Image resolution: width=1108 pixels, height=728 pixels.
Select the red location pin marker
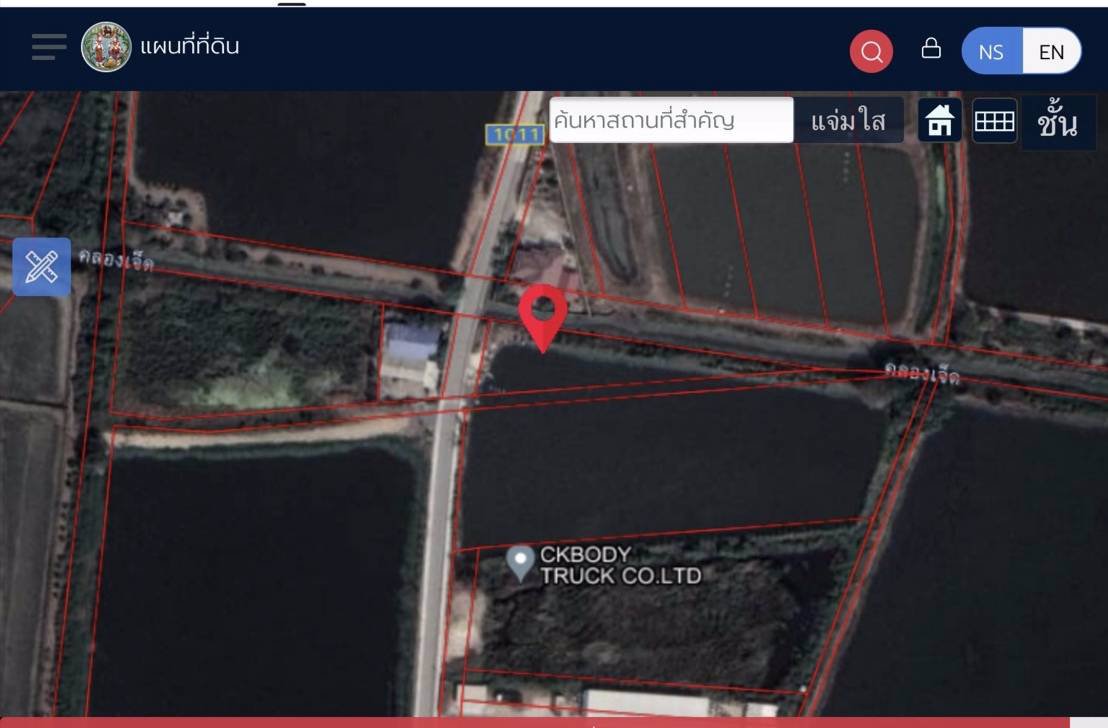click(543, 312)
